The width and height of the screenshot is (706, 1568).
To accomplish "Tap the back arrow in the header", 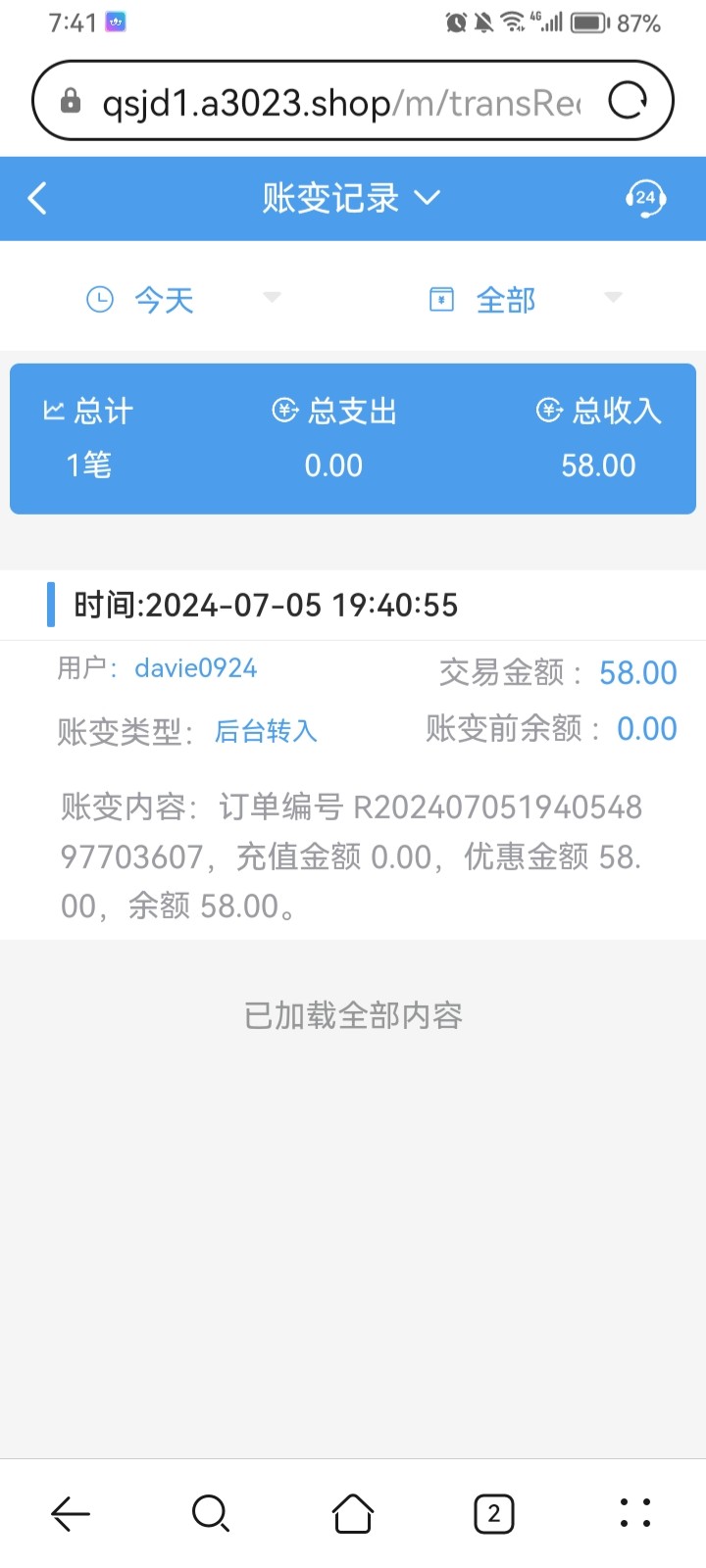I will click(37, 198).
